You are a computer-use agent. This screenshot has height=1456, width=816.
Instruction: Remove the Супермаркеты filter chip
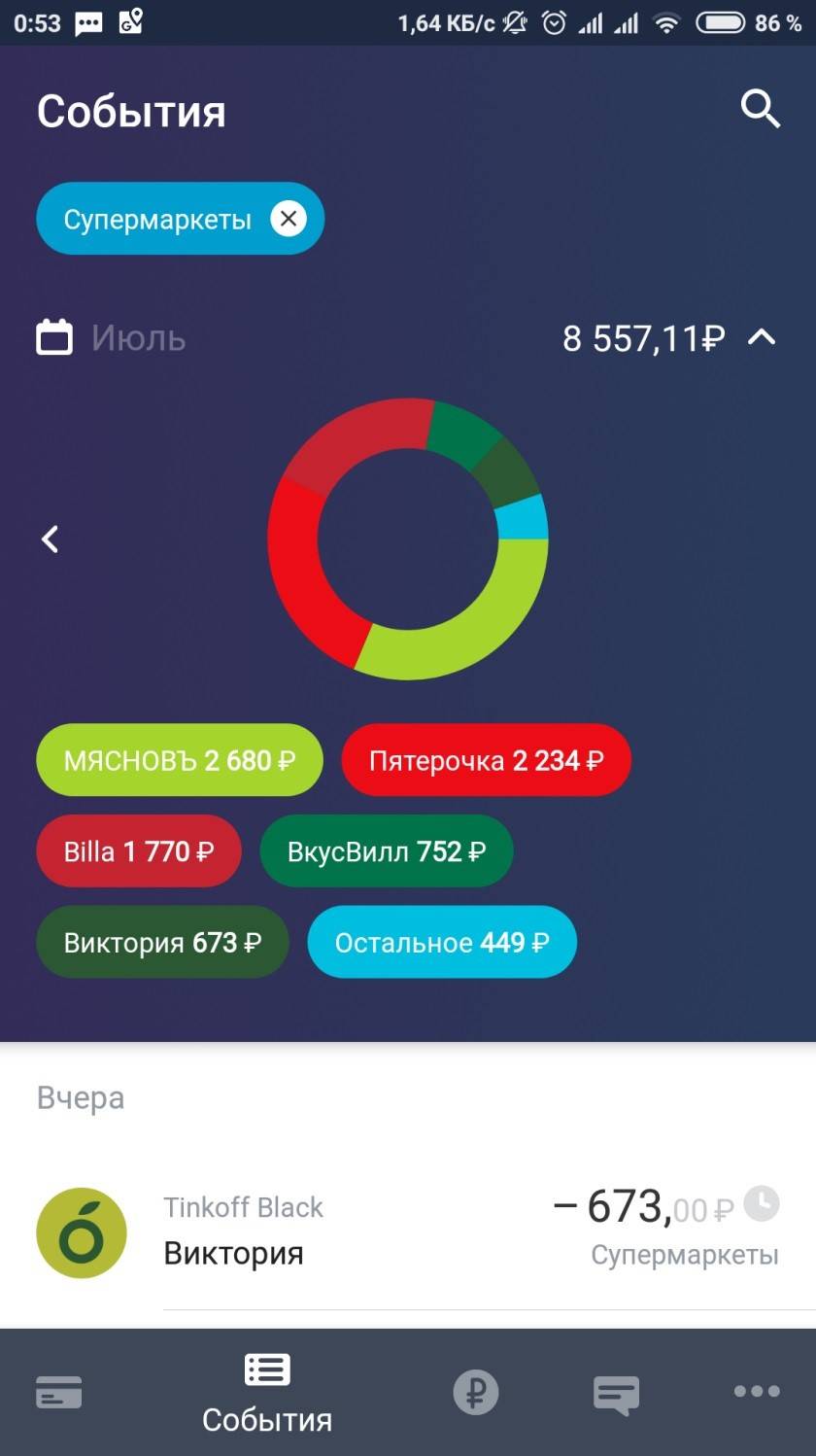click(x=289, y=219)
